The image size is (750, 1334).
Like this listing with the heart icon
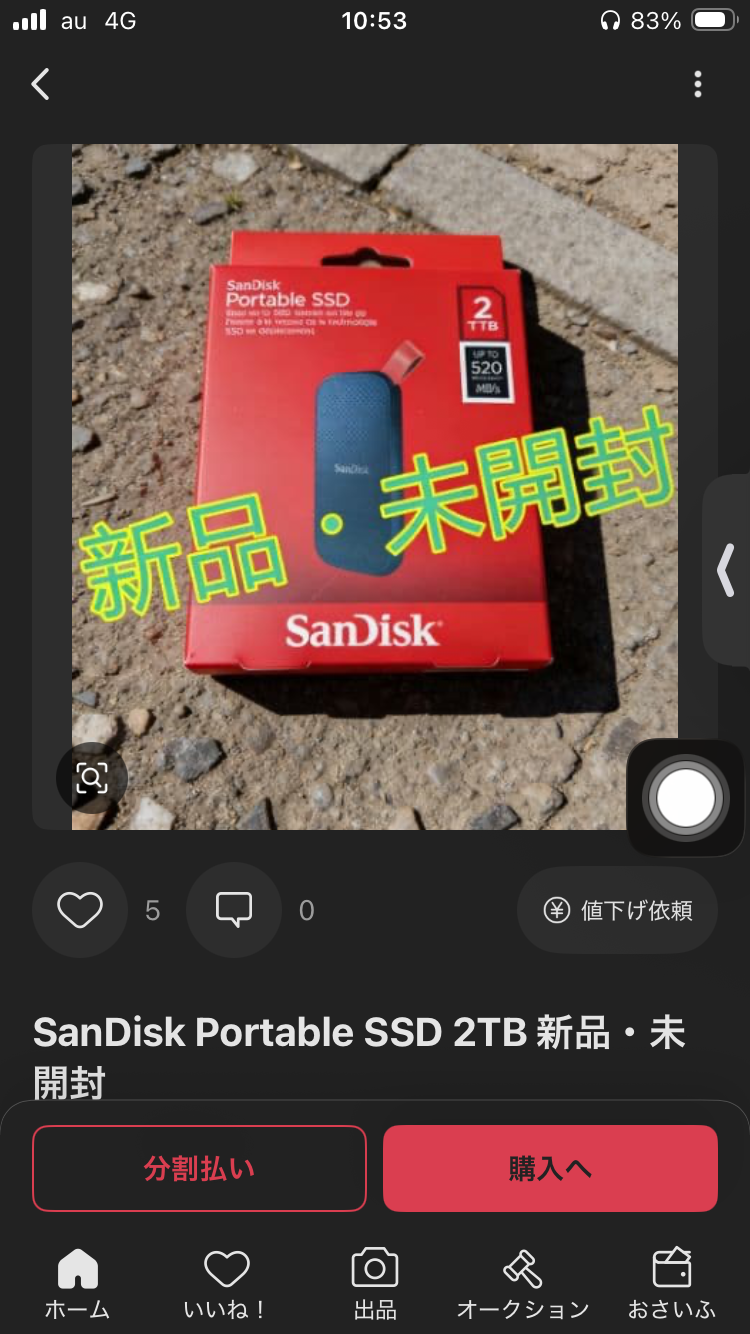(80, 910)
